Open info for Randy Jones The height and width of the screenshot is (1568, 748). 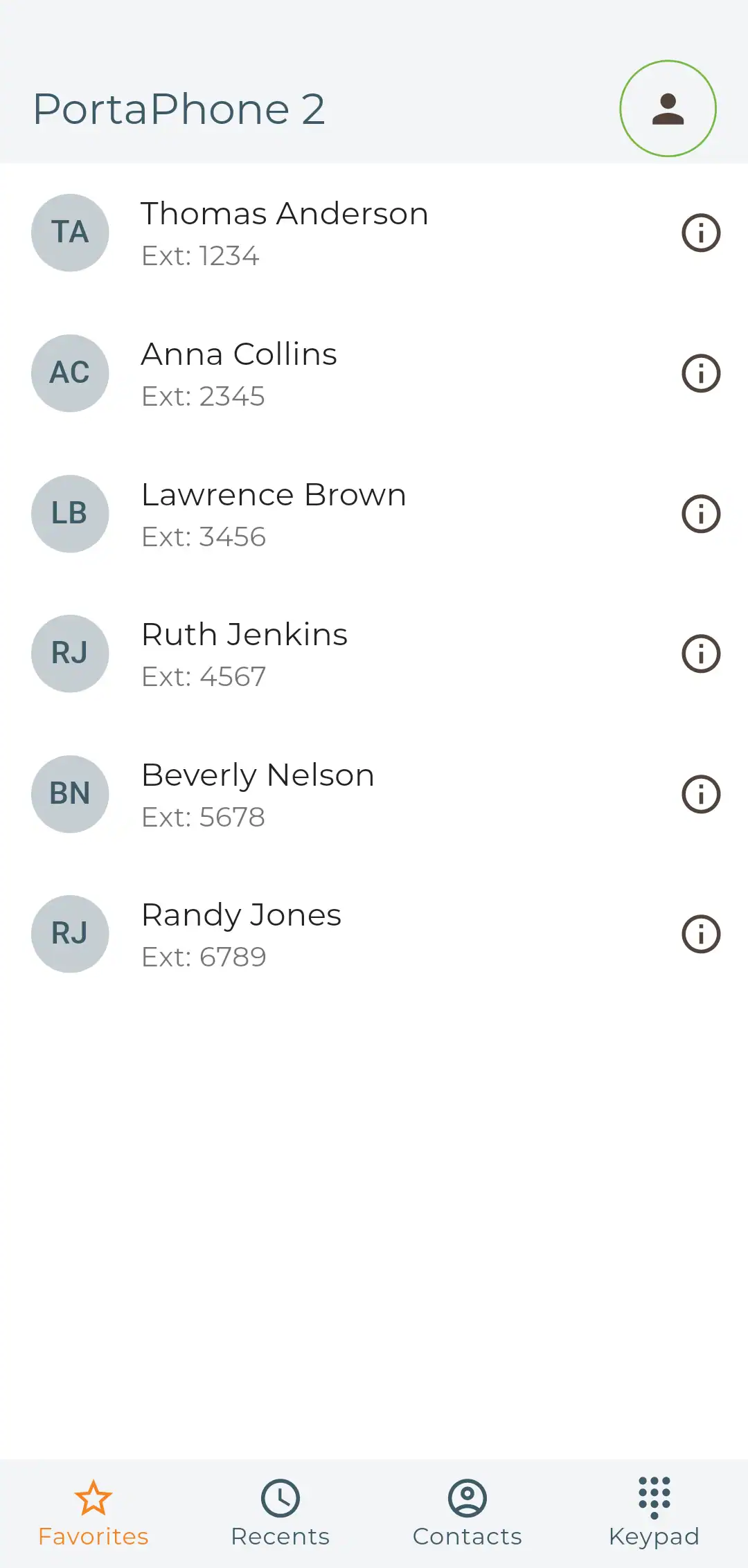pyautogui.click(x=701, y=935)
